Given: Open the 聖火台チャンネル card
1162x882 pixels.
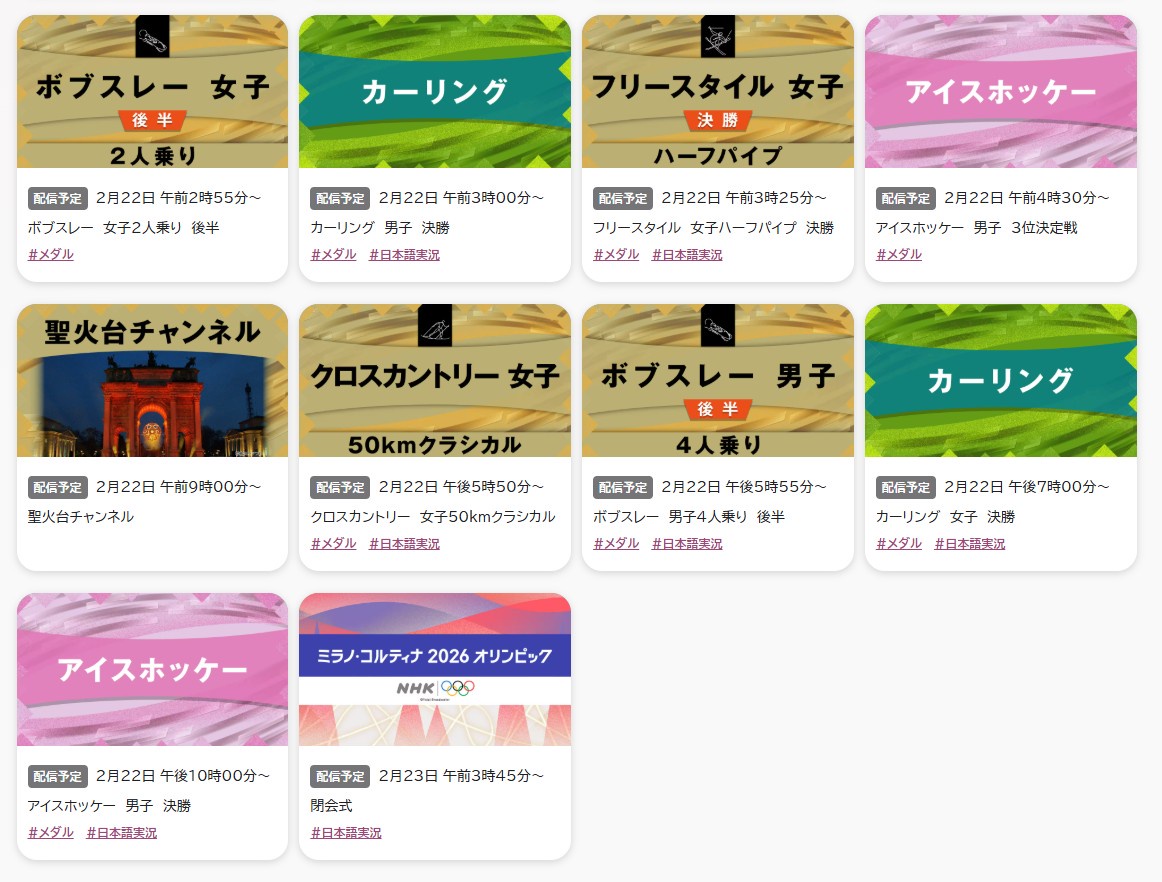Looking at the screenshot, I should [152, 381].
